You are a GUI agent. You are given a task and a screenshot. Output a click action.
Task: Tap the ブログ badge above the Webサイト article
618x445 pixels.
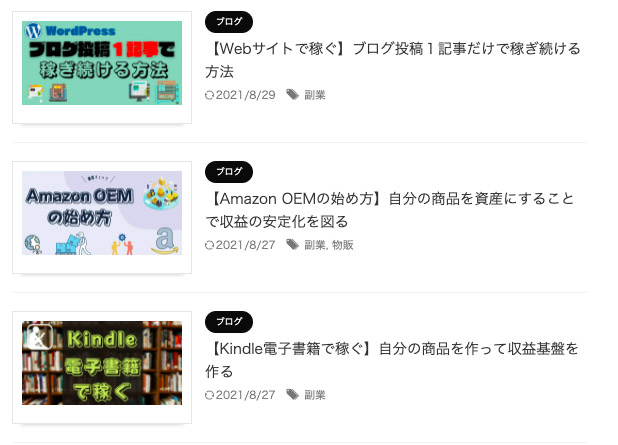229,22
